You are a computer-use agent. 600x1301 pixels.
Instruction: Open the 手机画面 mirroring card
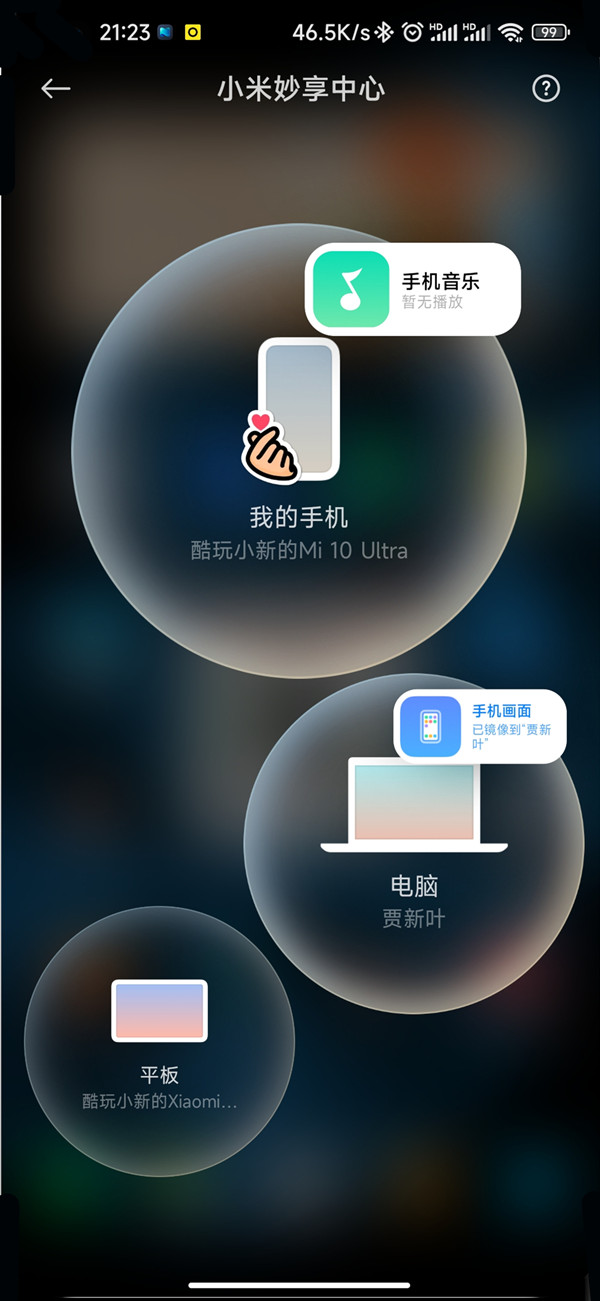point(480,726)
